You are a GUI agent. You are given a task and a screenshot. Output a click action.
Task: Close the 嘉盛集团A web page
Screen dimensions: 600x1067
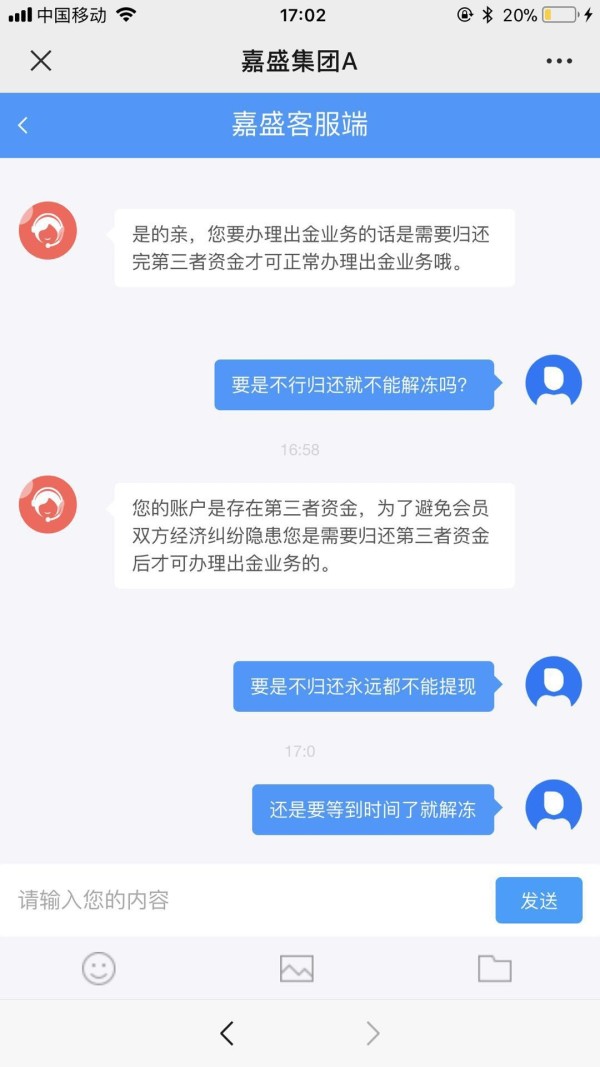pyautogui.click(x=41, y=61)
